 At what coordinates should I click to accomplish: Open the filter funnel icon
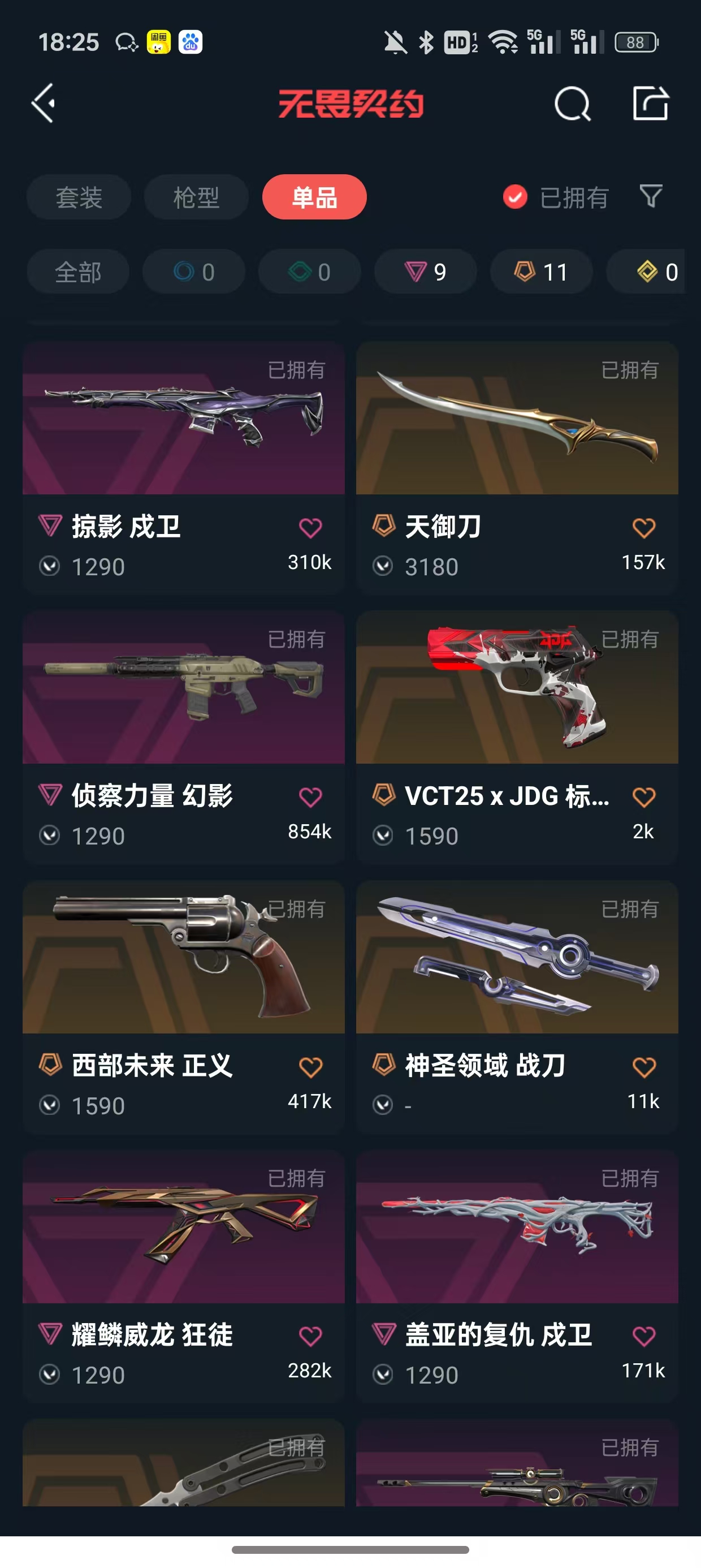tap(651, 197)
